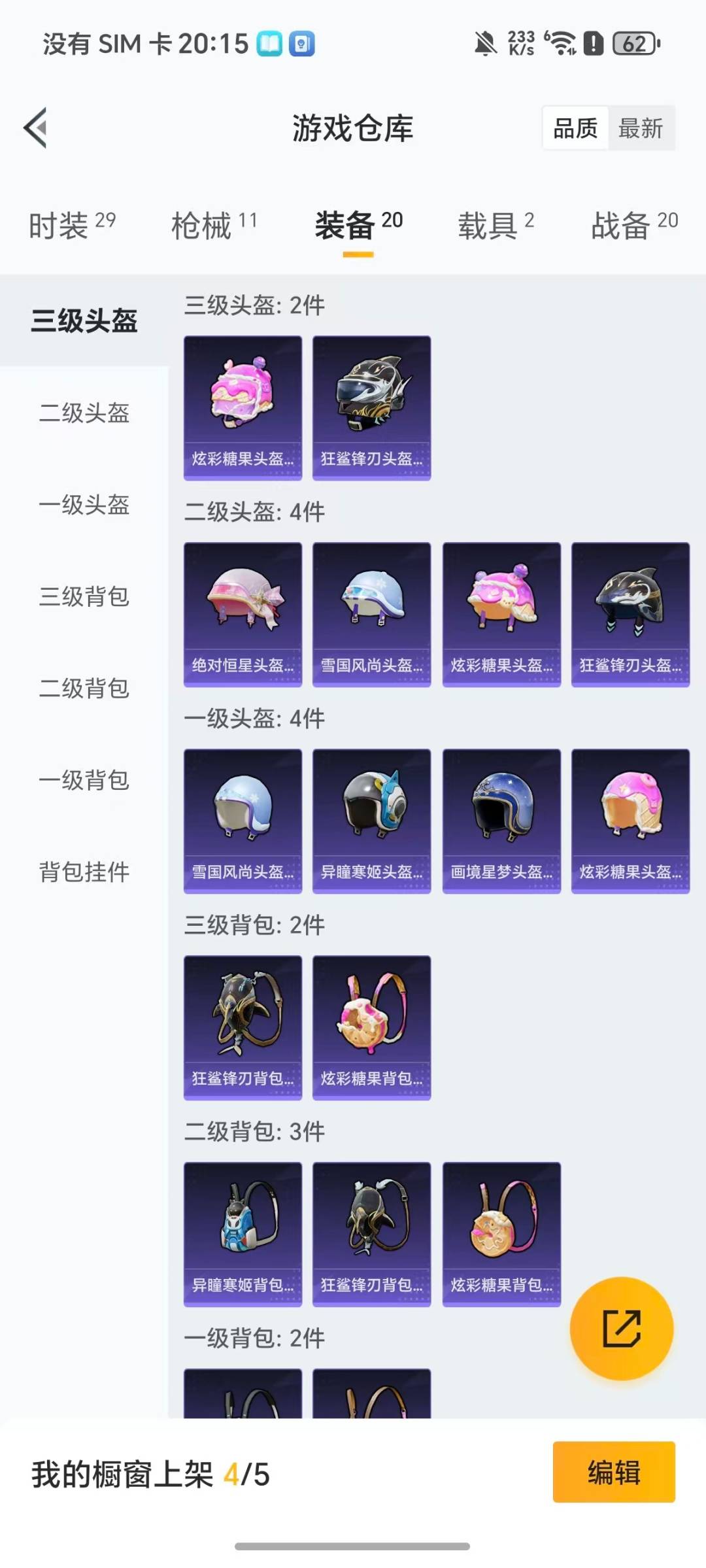Open the 画境星梦头盔 level-one helmet

point(501,821)
